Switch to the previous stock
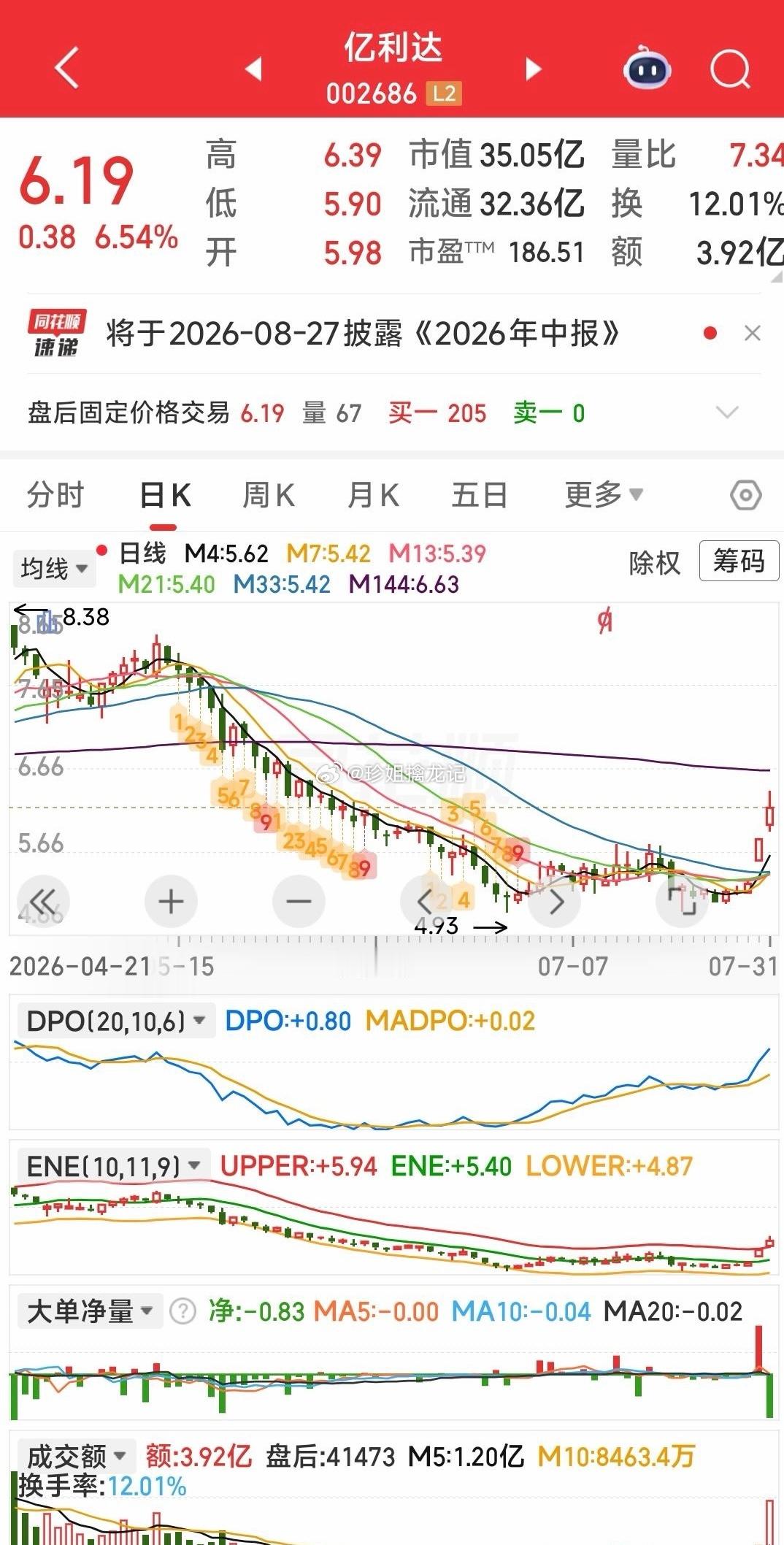This screenshot has width=784, height=1545. click(x=254, y=69)
